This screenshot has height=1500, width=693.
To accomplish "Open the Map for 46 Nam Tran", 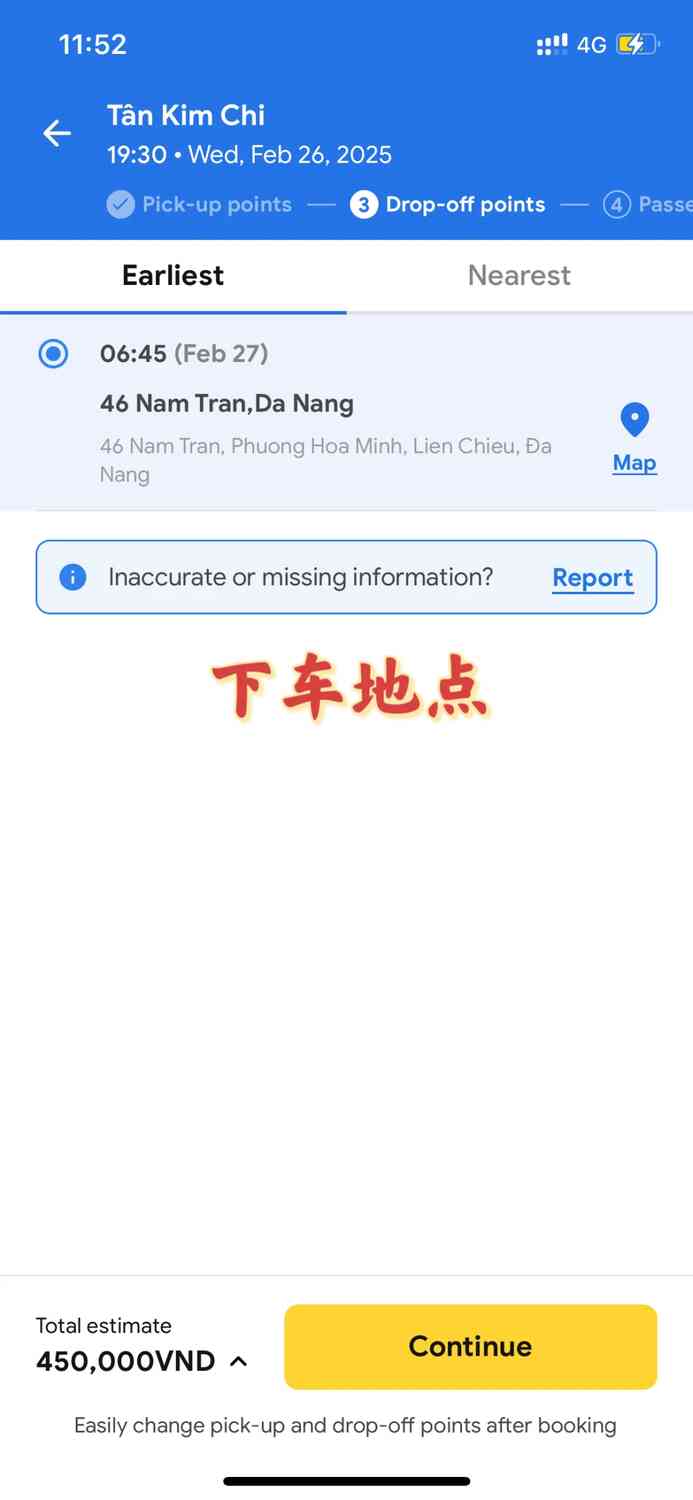I will coord(634,438).
